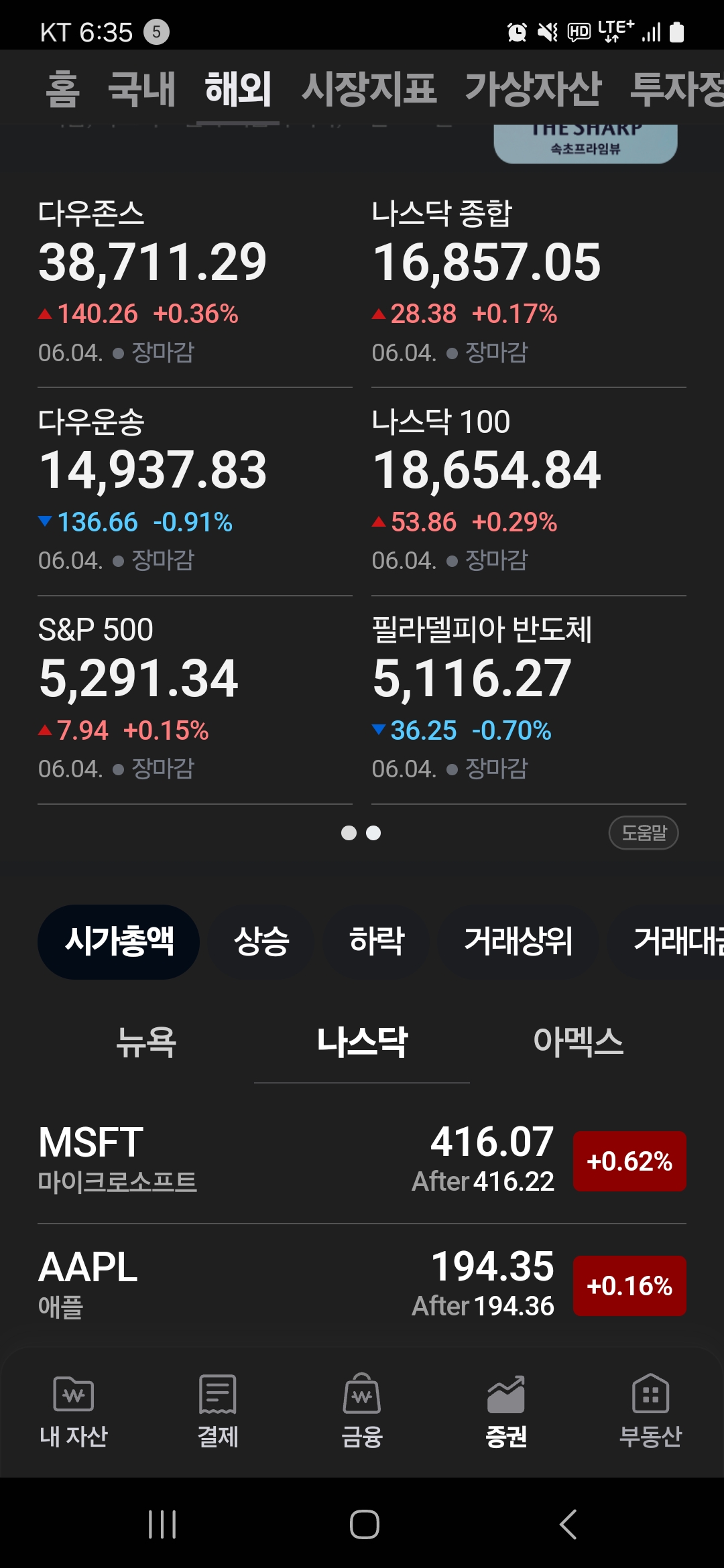Image resolution: width=724 pixels, height=1568 pixels.
Task: Open the 시장지표 top tab
Action: pos(369,89)
